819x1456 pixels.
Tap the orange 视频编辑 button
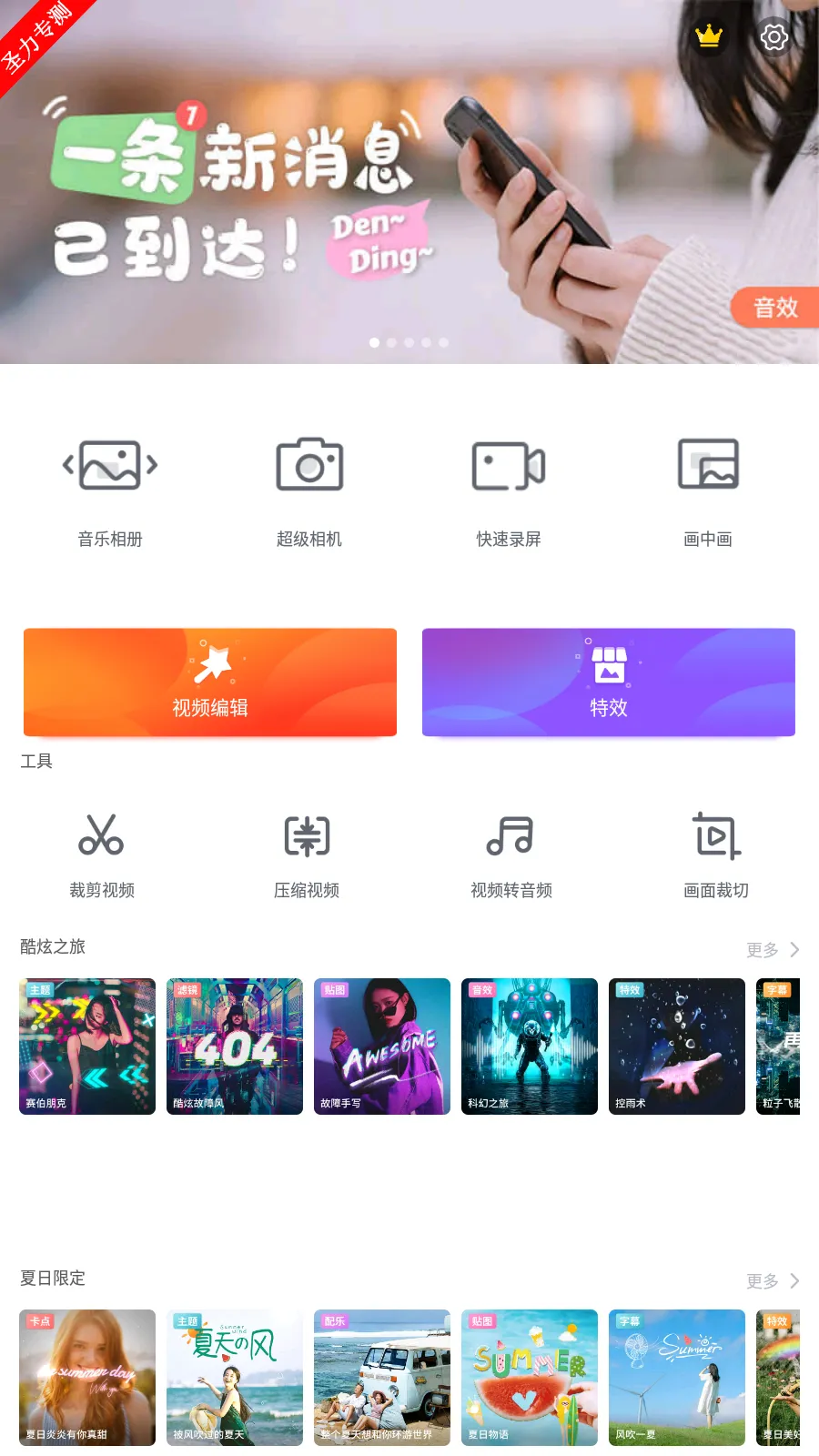point(210,682)
